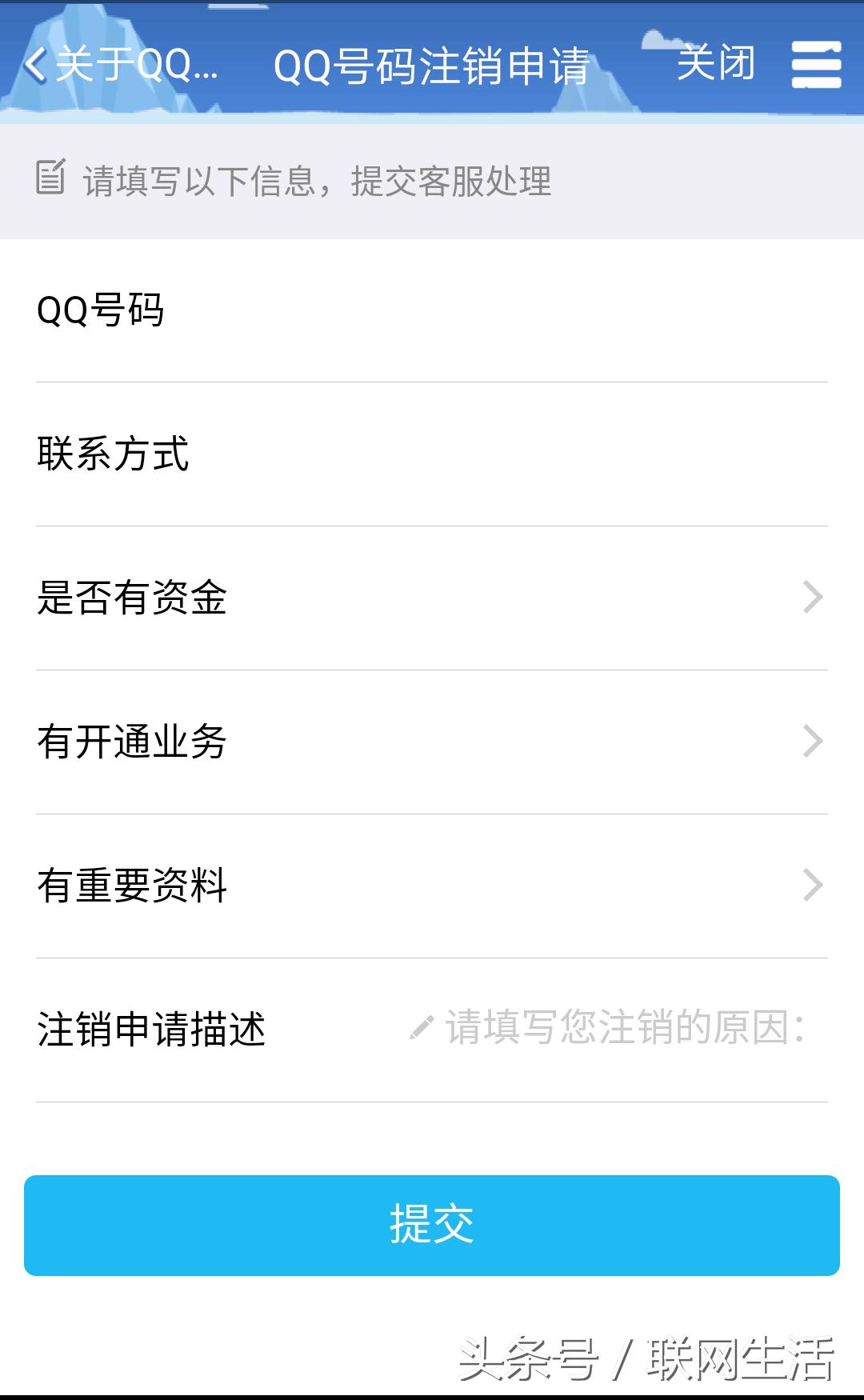Click the chevron icon next to 是否有资金
The height and width of the screenshot is (1400, 864).
pos(814,595)
